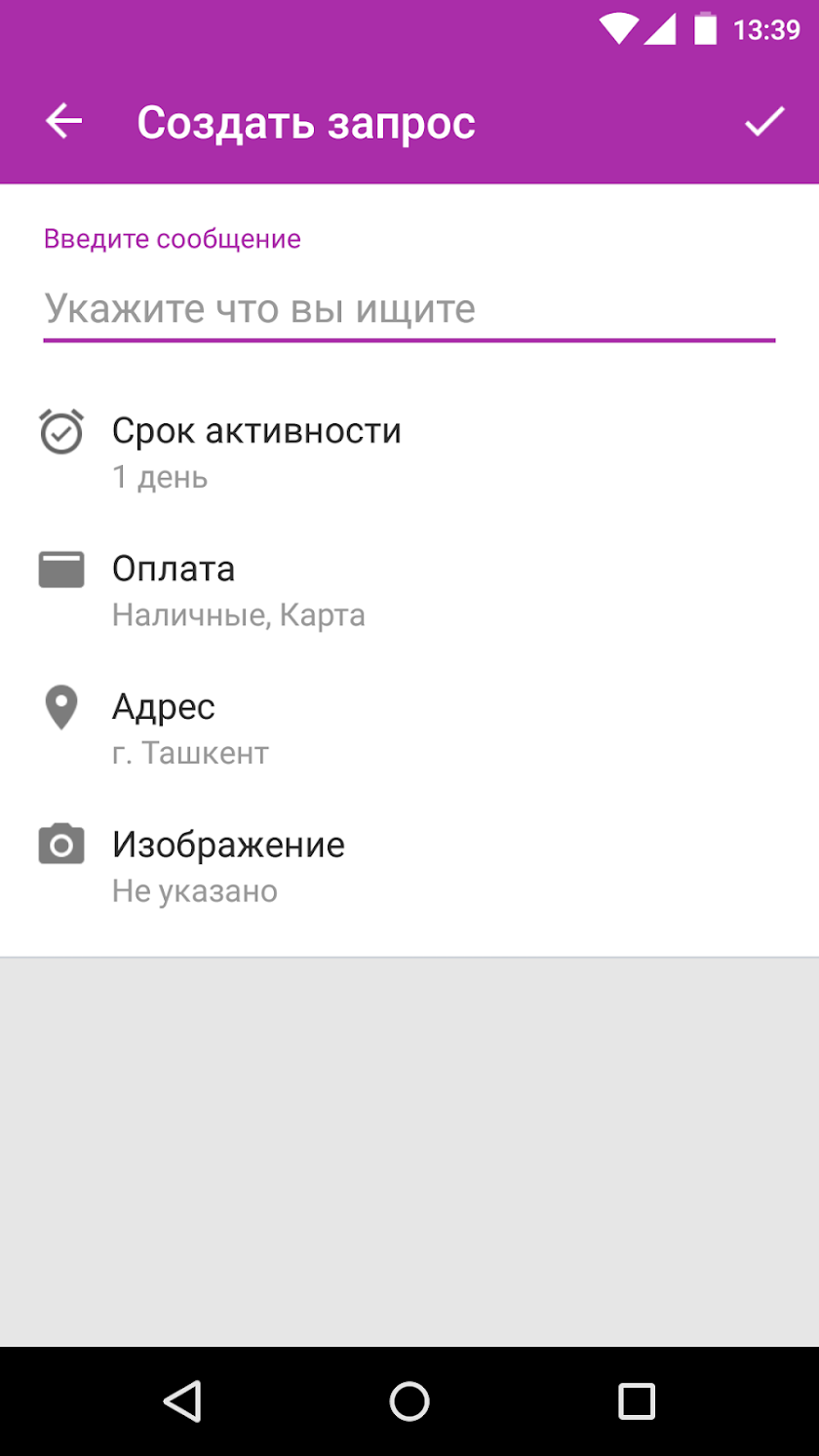Screen dimensions: 819x1456
Task: Open recent apps from navigation bar
Action: (x=637, y=1401)
